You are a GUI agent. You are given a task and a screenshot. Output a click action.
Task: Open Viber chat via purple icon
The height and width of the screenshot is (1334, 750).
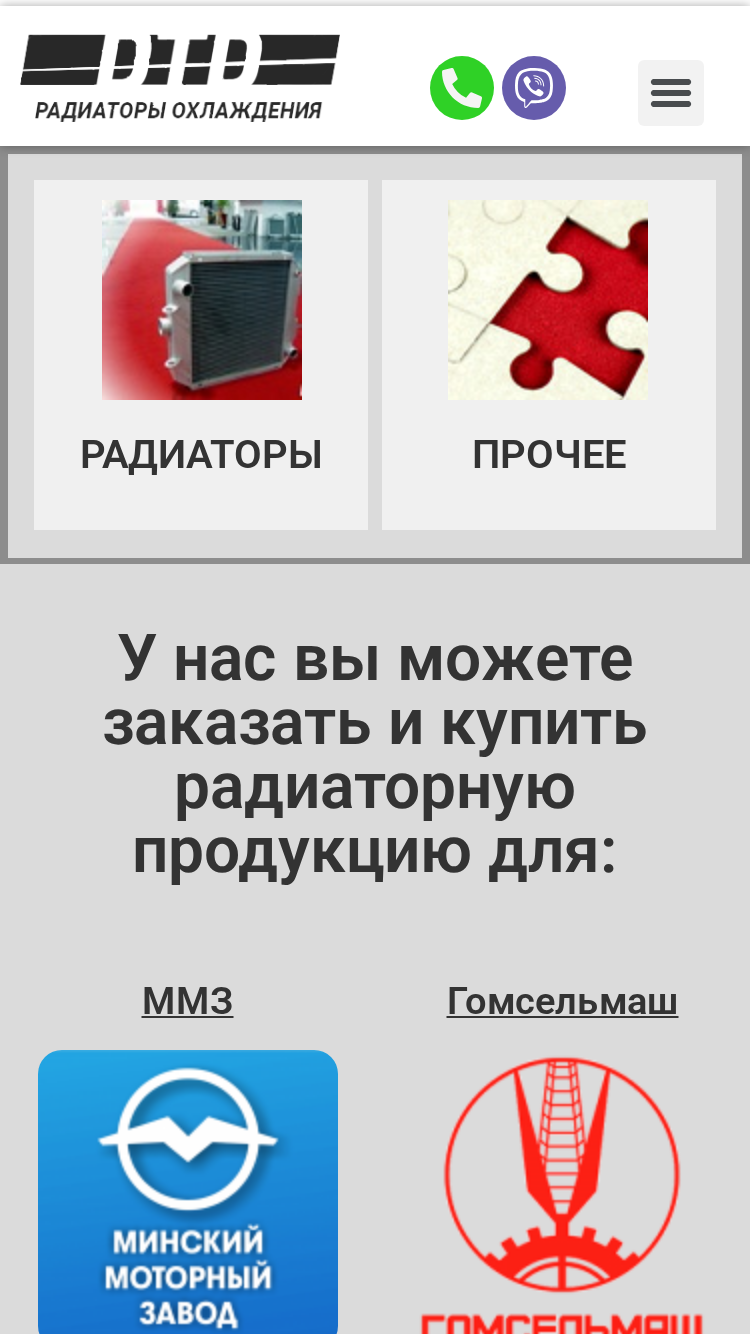(534, 88)
